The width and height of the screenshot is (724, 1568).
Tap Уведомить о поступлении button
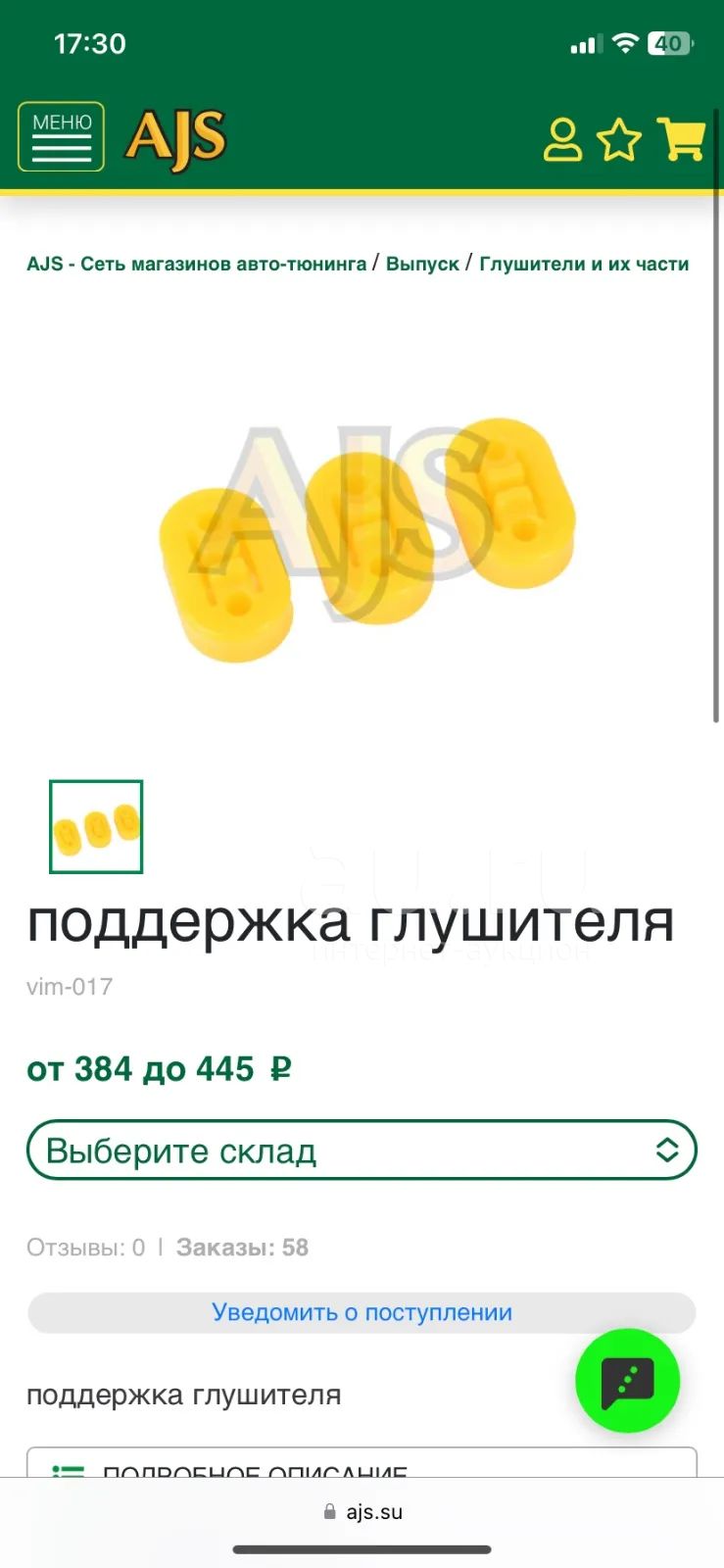[362, 1312]
